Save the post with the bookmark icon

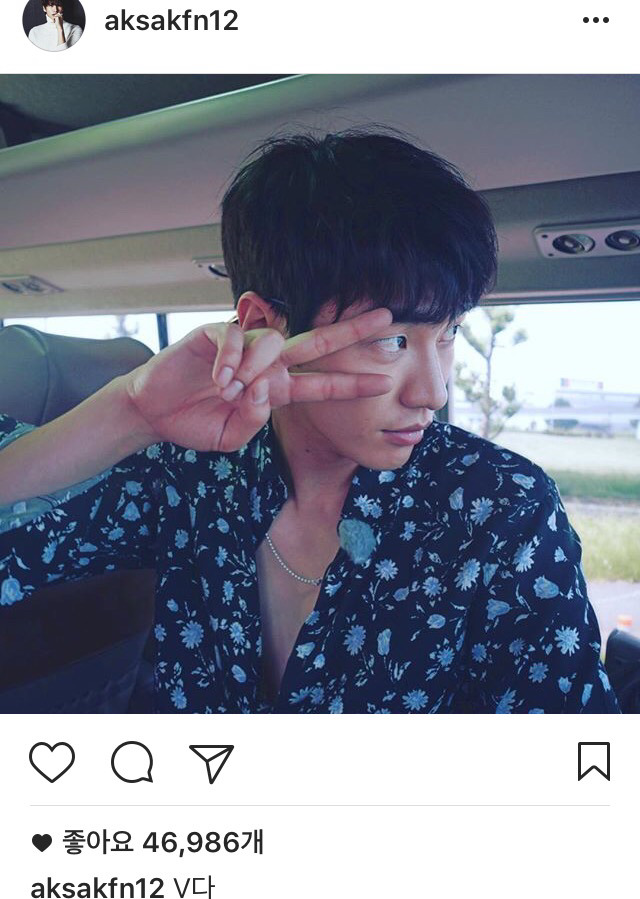[593, 762]
